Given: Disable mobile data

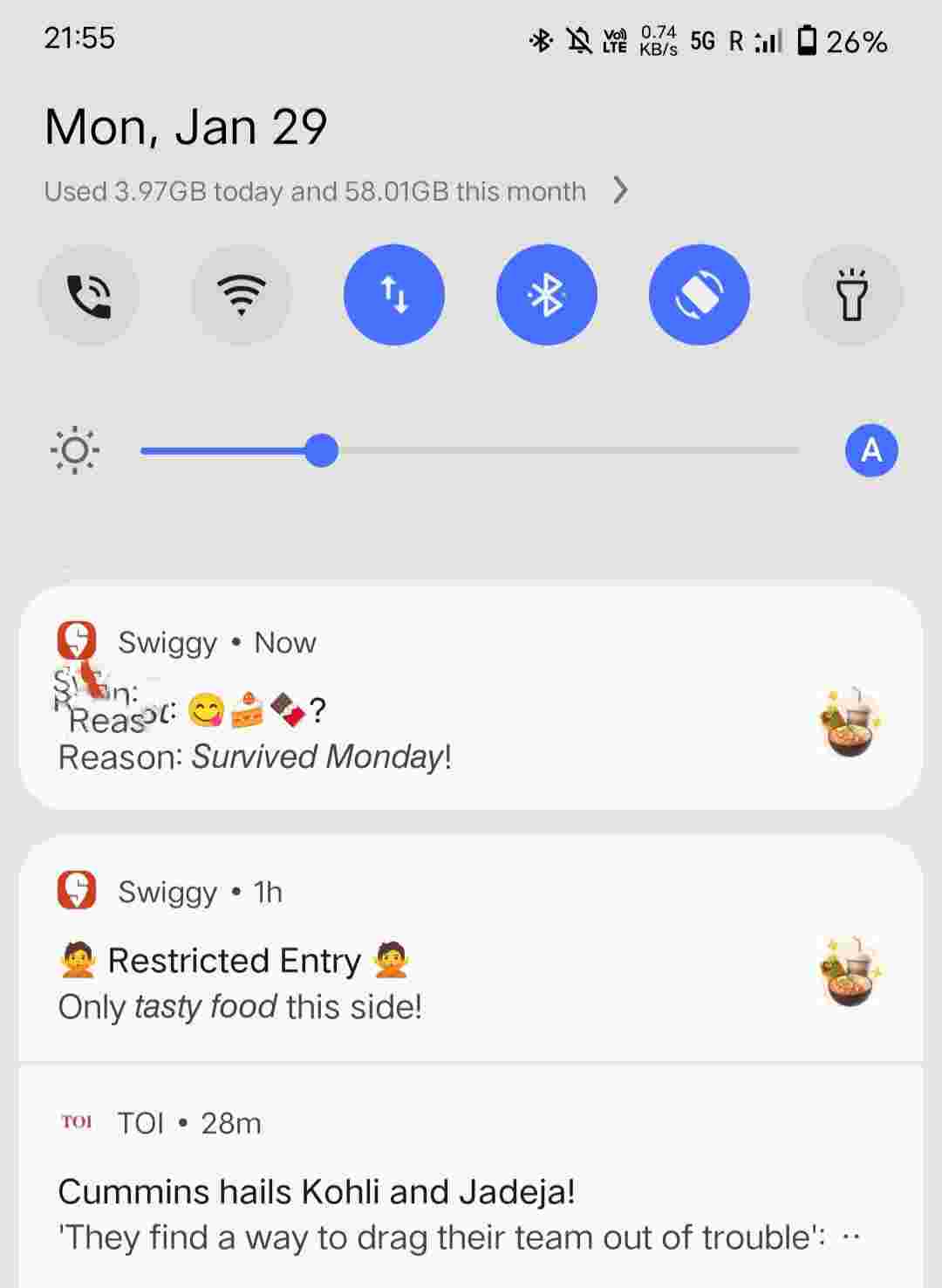Looking at the screenshot, I should (x=394, y=295).
